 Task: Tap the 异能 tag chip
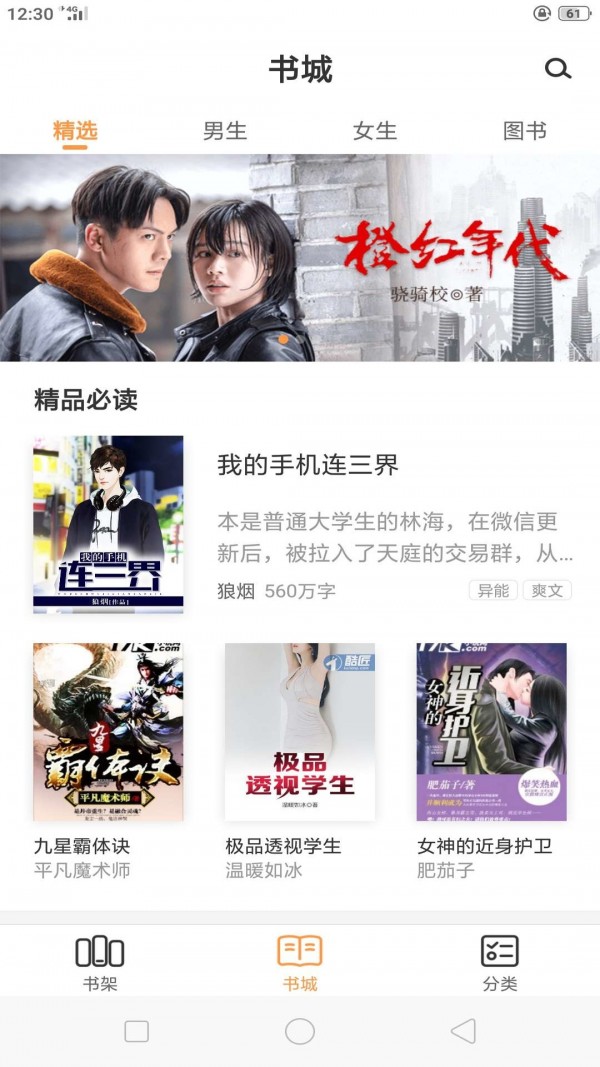pos(493,590)
